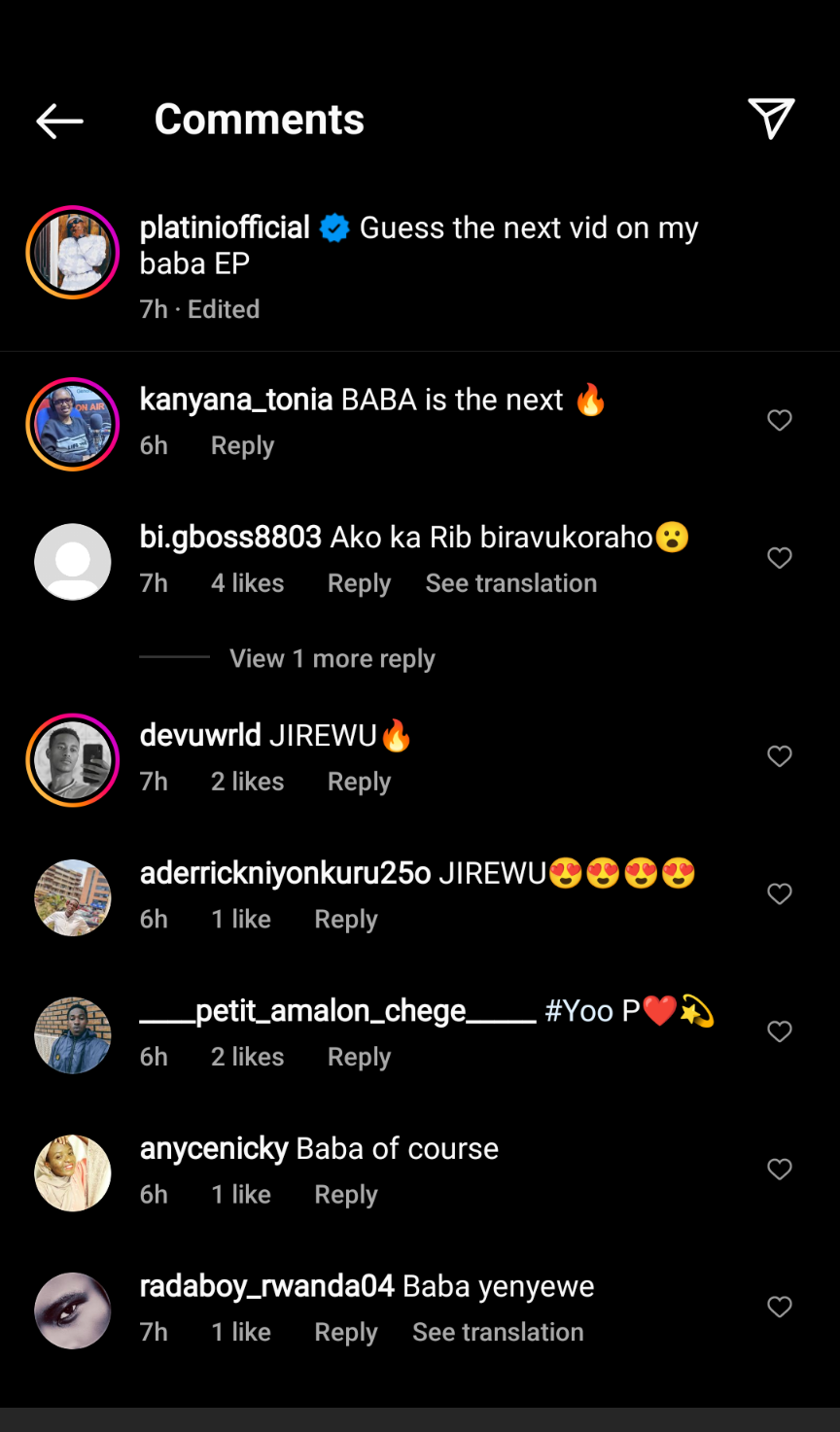The height and width of the screenshot is (1432, 840).
Task: Reply to anycenicky's comment
Action: click(x=345, y=1195)
